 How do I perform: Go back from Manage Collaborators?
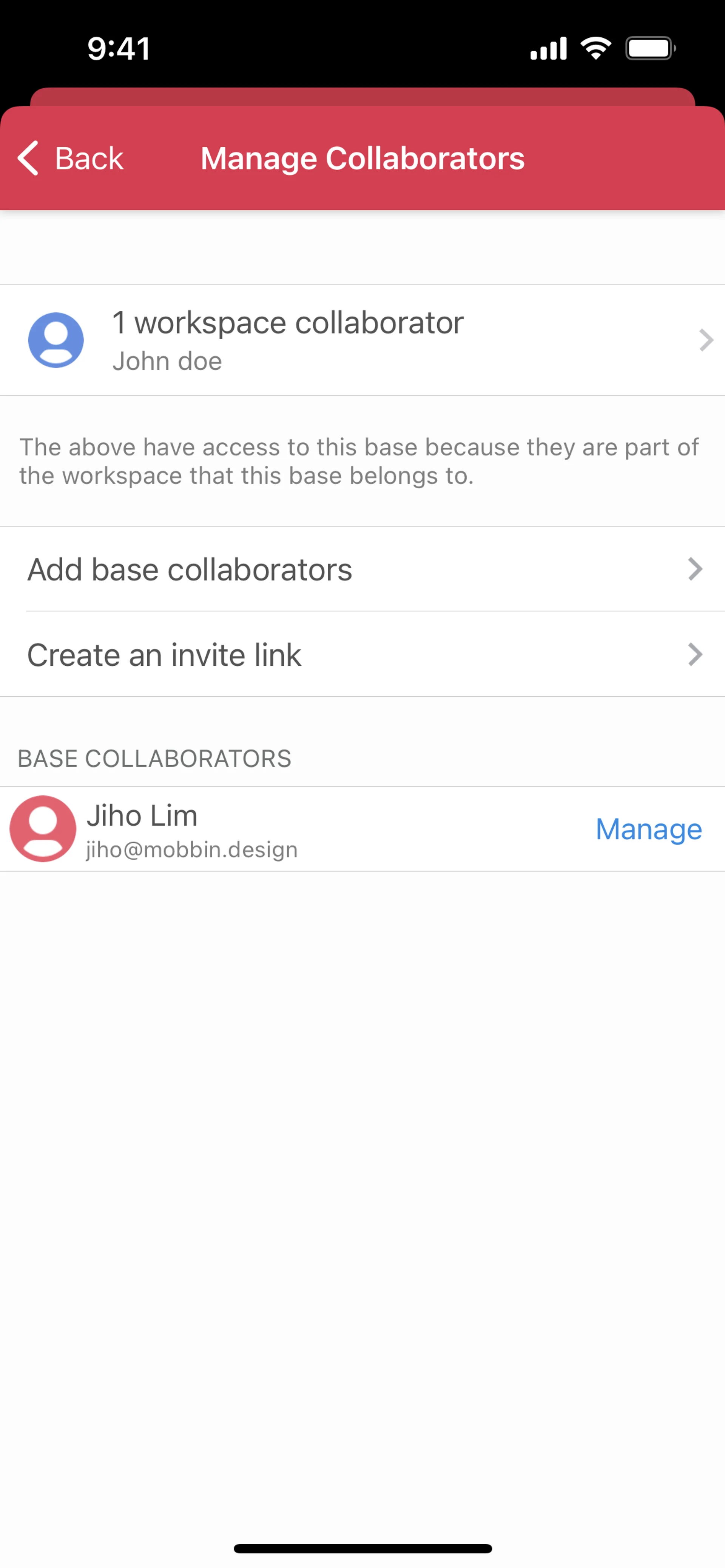71,158
